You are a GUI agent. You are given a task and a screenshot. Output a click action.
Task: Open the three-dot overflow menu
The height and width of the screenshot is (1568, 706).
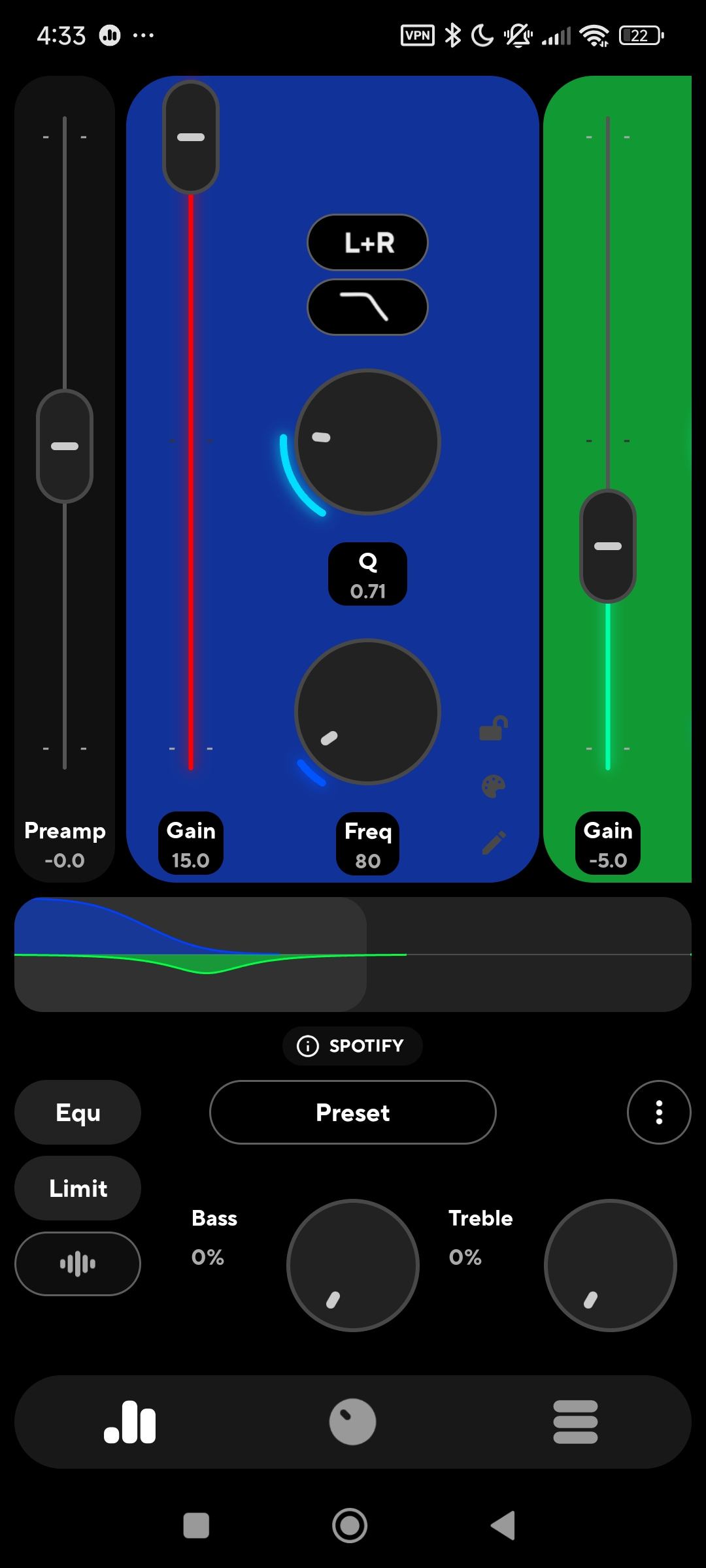tap(659, 1112)
